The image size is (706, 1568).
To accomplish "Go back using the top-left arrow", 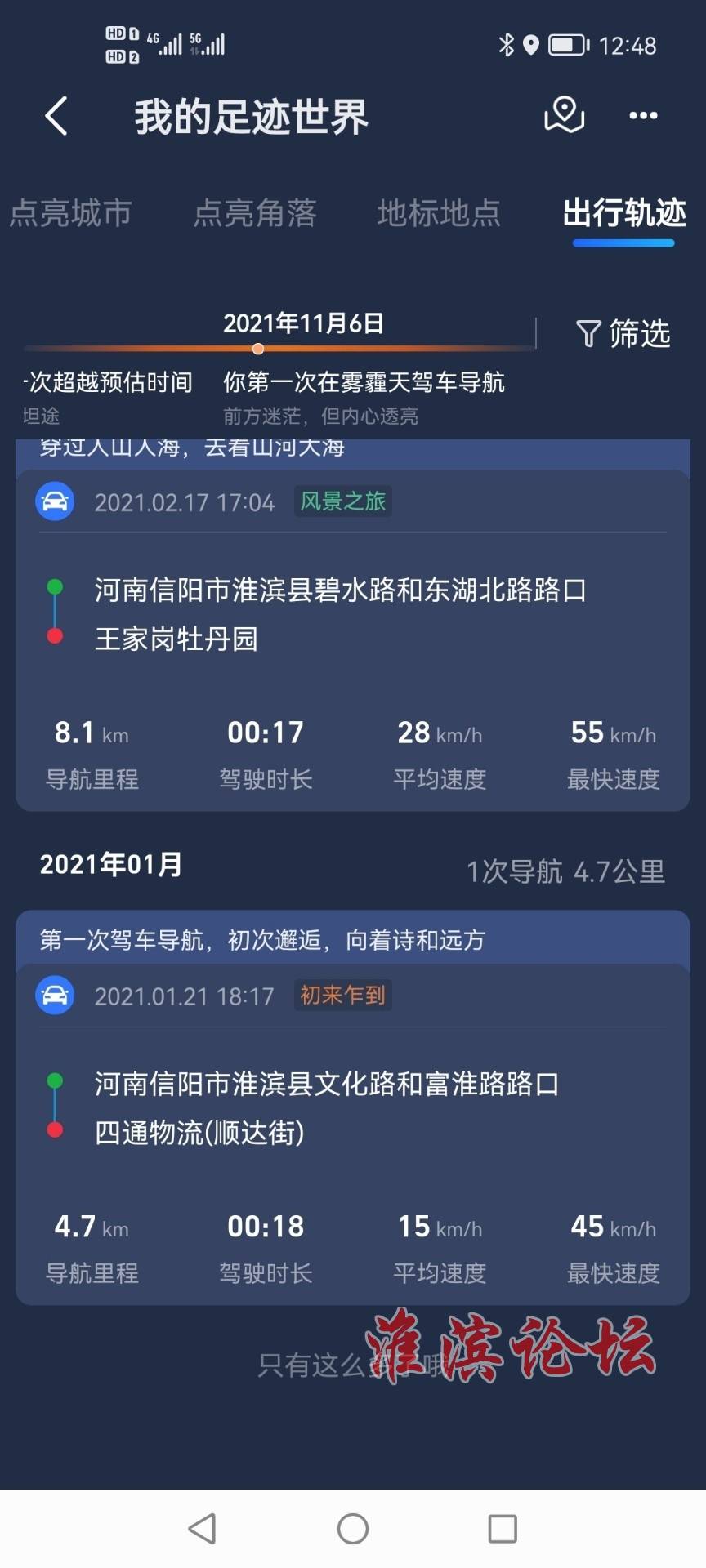I will (x=56, y=116).
